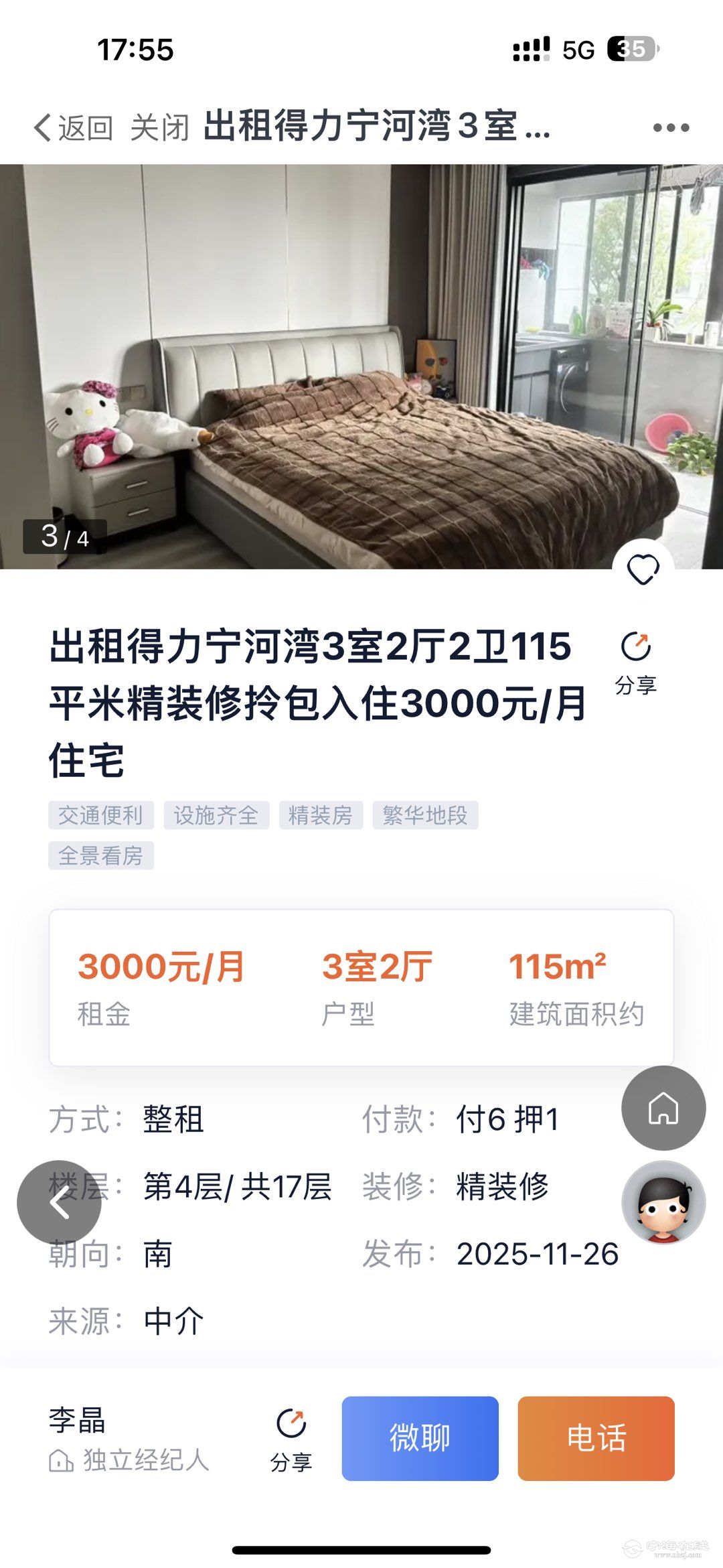This screenshot has width=723, height=1568.
Task: Share from the bottom bar 分享 icon
Action: point(291,1438)
